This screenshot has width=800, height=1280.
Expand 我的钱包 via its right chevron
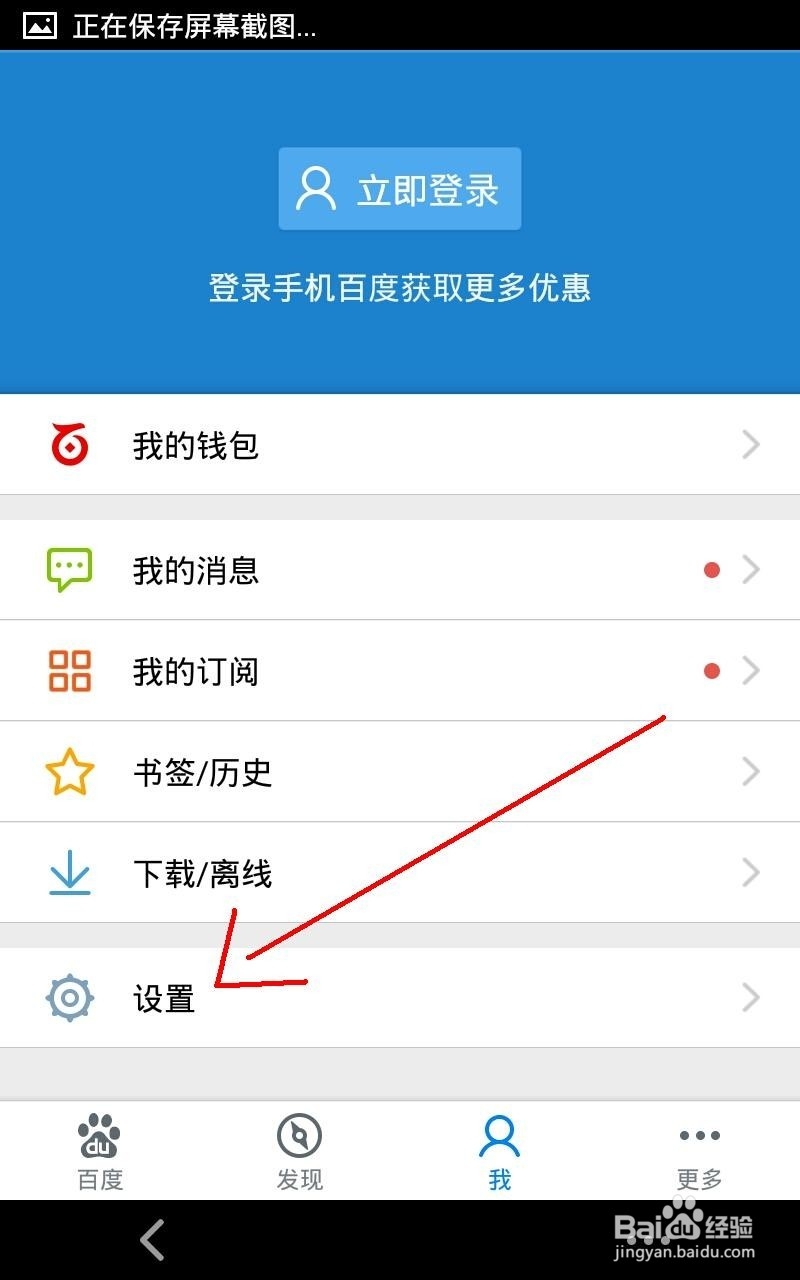[750, 445]
